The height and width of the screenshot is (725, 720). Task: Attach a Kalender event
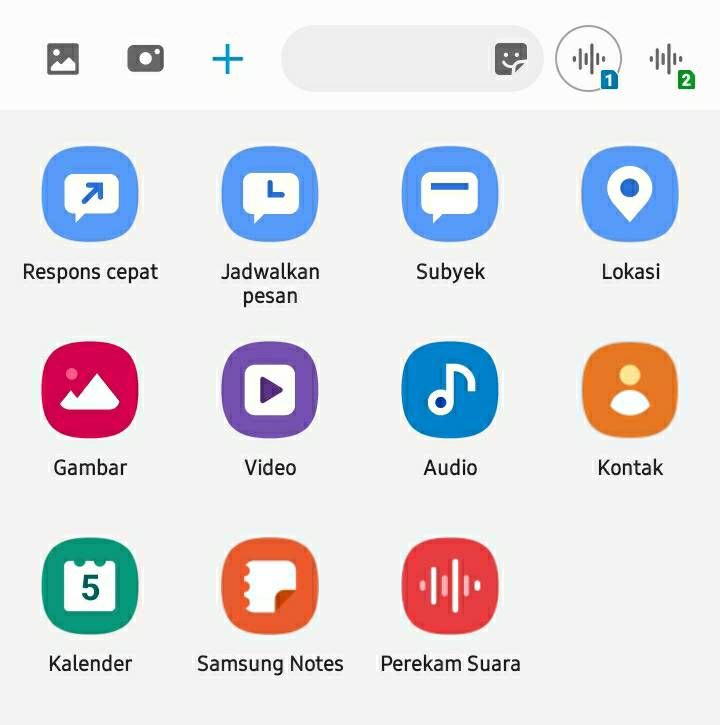point(90,586)
